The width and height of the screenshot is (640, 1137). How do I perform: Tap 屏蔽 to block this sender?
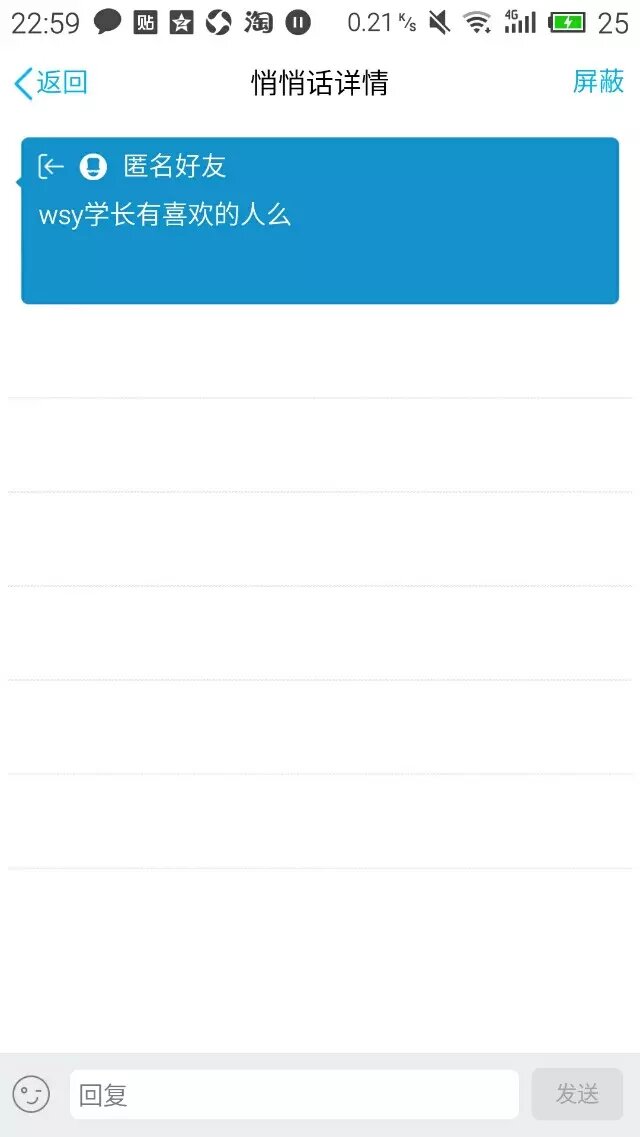(x=598, y=82)
